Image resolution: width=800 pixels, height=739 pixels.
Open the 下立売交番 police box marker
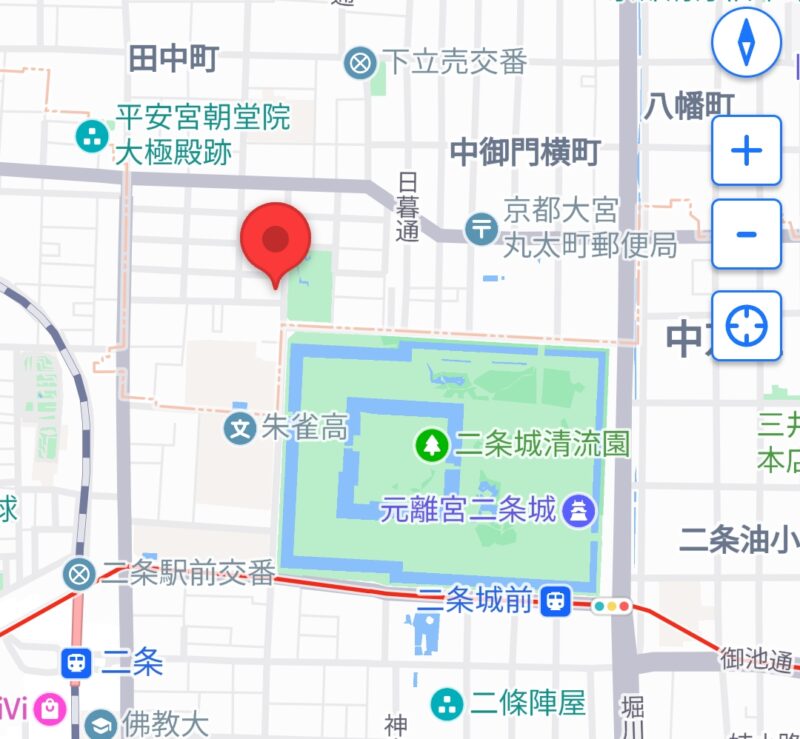point(359,63)
